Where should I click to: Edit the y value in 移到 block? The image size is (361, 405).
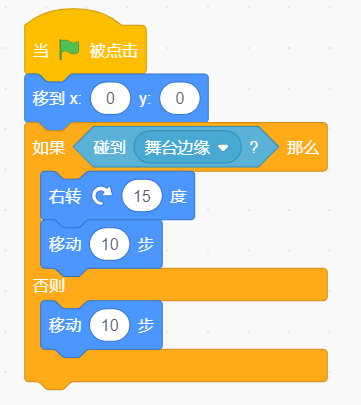[180, 98]
